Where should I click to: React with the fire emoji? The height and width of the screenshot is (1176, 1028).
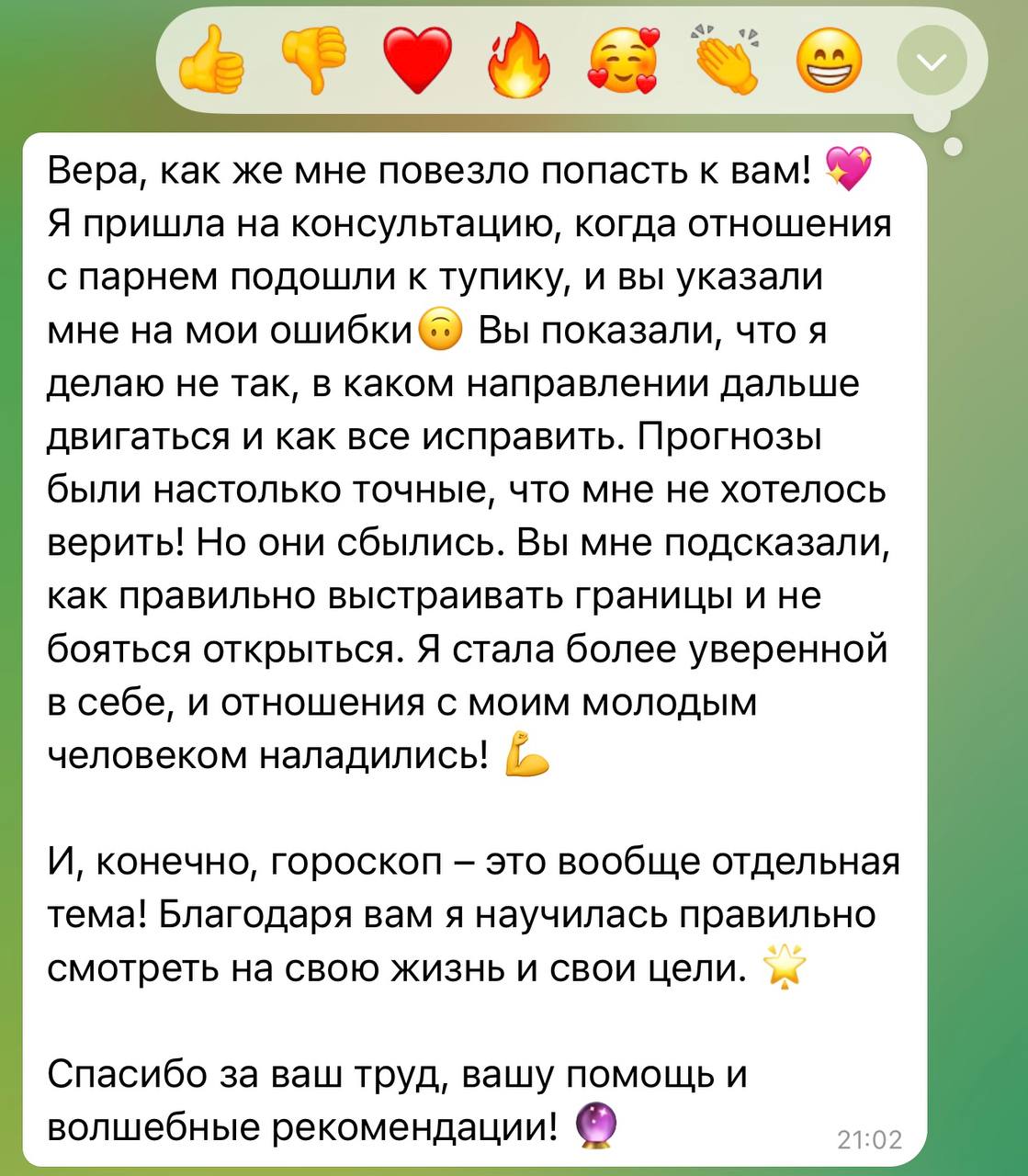coord(520,62)
